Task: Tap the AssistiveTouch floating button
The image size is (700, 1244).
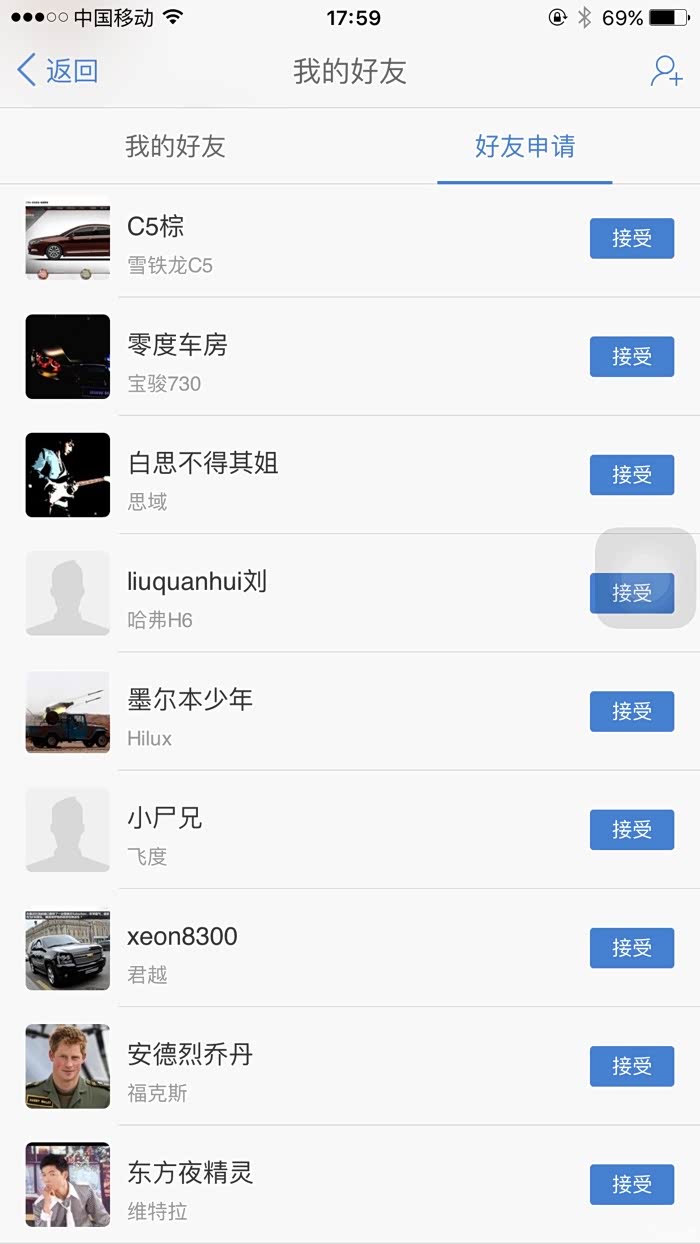Action: [x=646, y=578]
